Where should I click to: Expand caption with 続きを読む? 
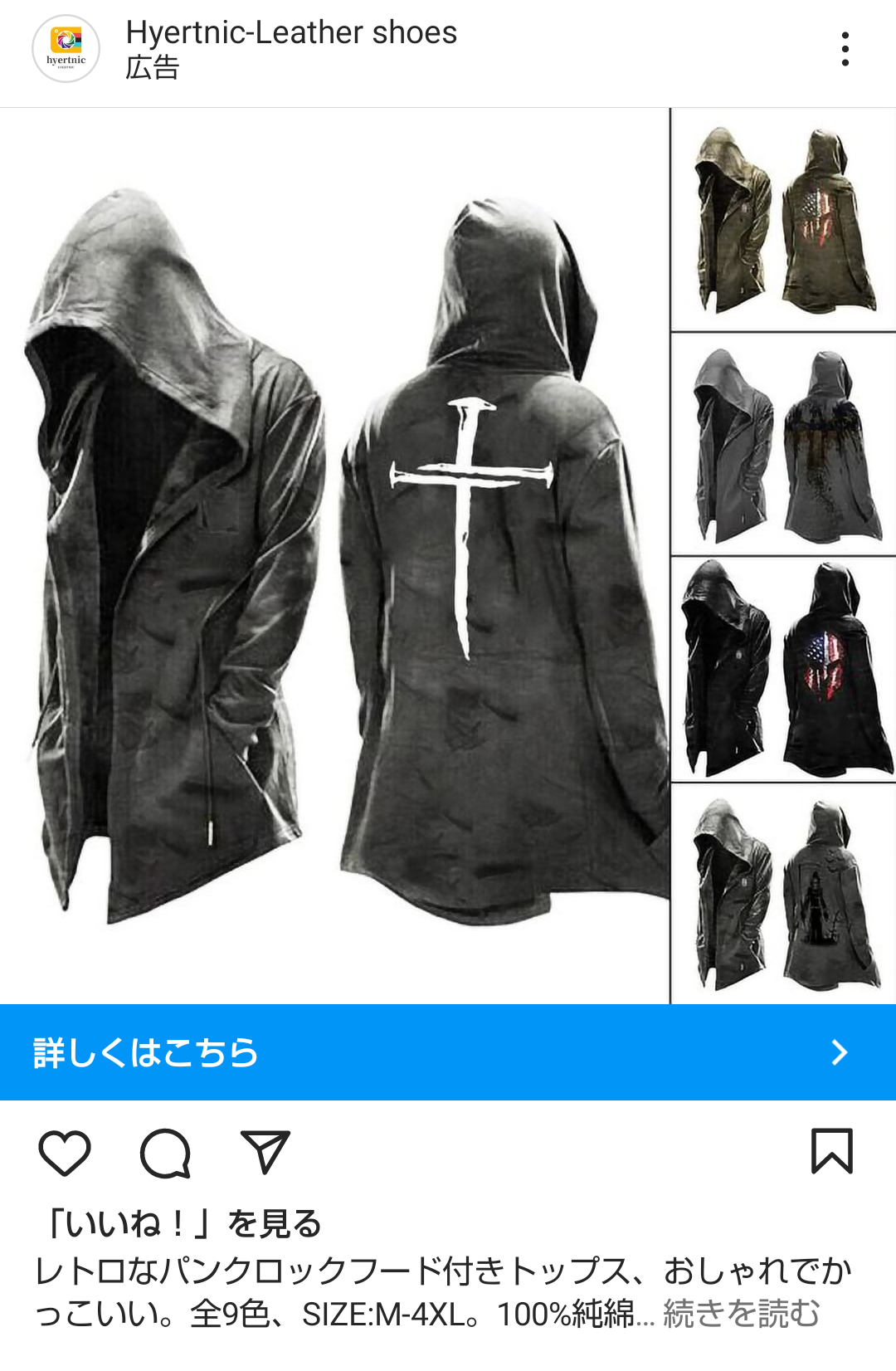pos(741,1314)
